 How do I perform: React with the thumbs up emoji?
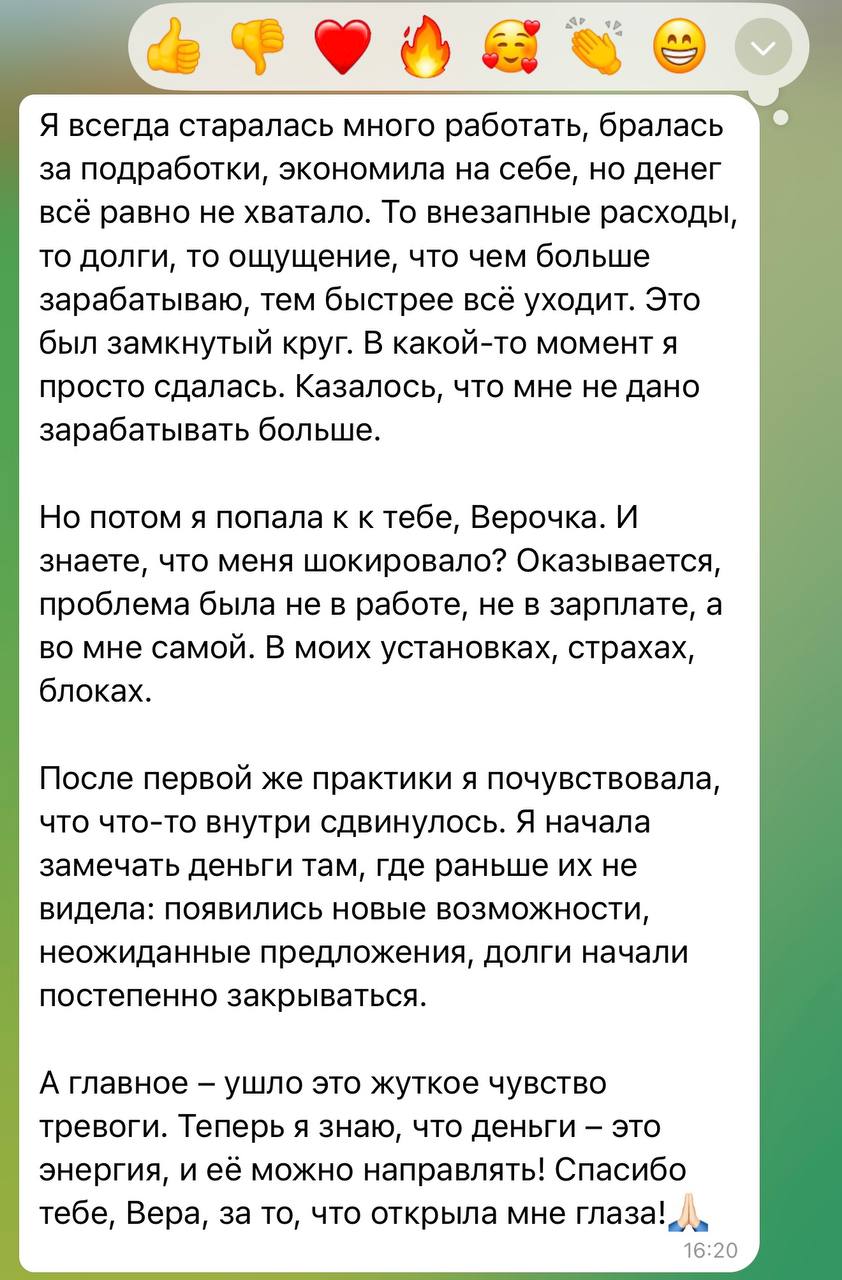pyautogui.click(x=174, y=47)
